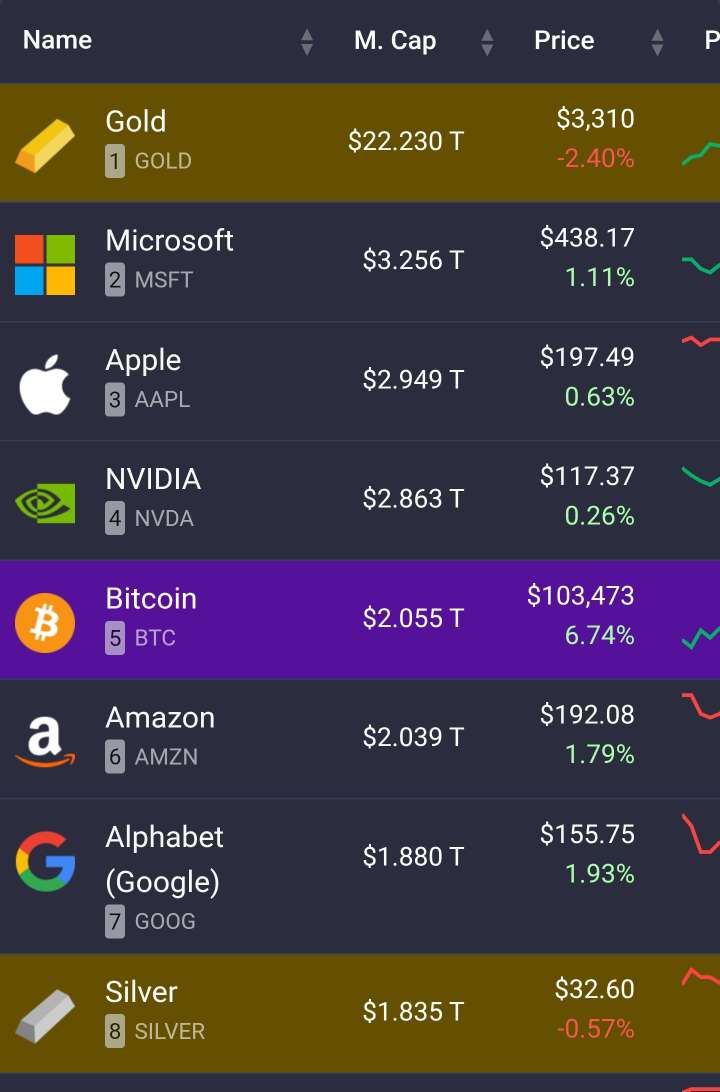Sort assets by Price column
This screenshot has width=720, height=1092.
click(564, 41)
